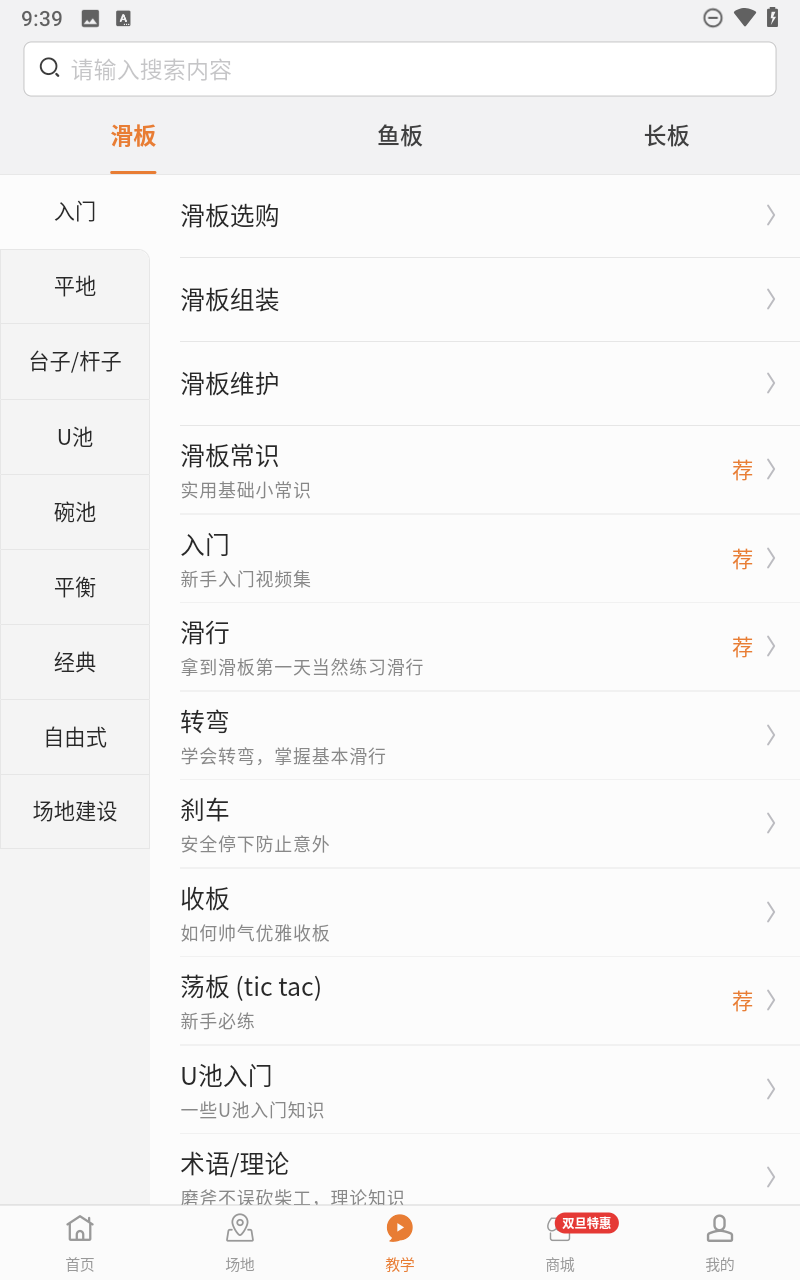Select the 教学 play button icon
The width and height of the screenshot is (800, 1280).
(400, 1228)
